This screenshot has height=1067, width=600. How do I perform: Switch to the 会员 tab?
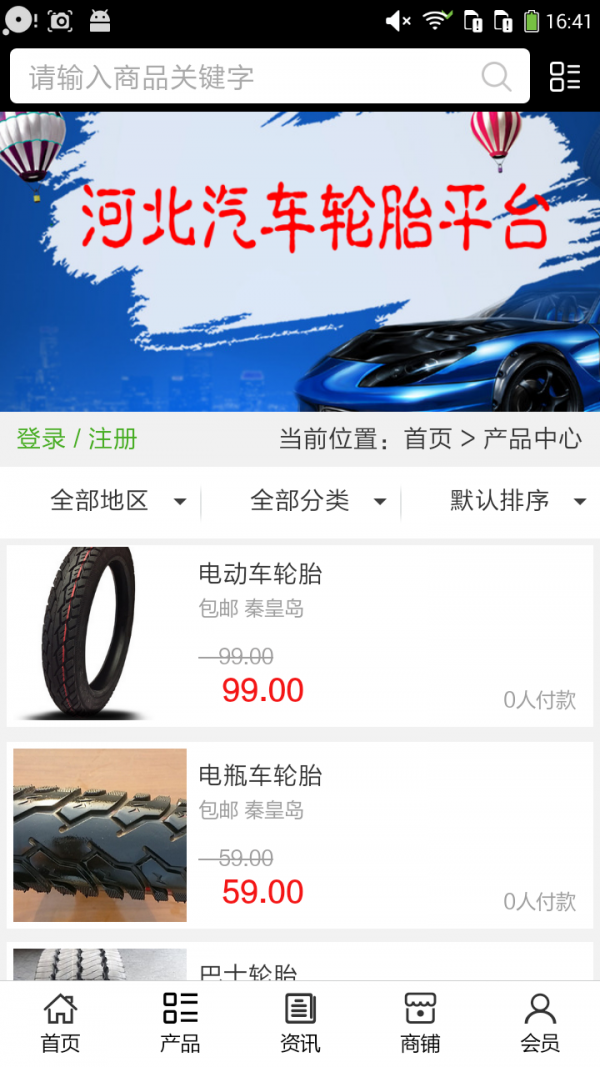pyautogui.click(x=540, y=1024)
